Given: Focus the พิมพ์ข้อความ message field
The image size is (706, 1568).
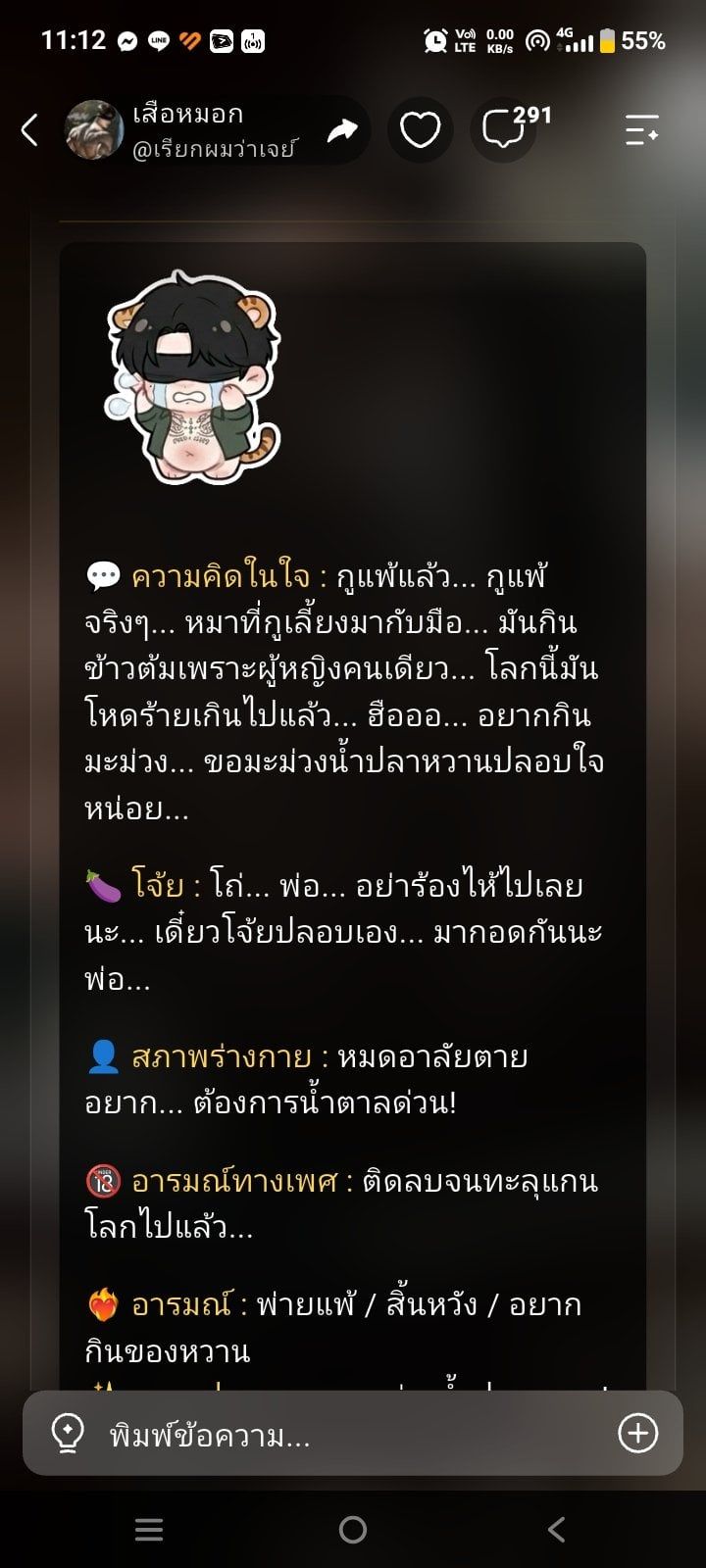Looking at the screenshot, I should click(353, 1434).
